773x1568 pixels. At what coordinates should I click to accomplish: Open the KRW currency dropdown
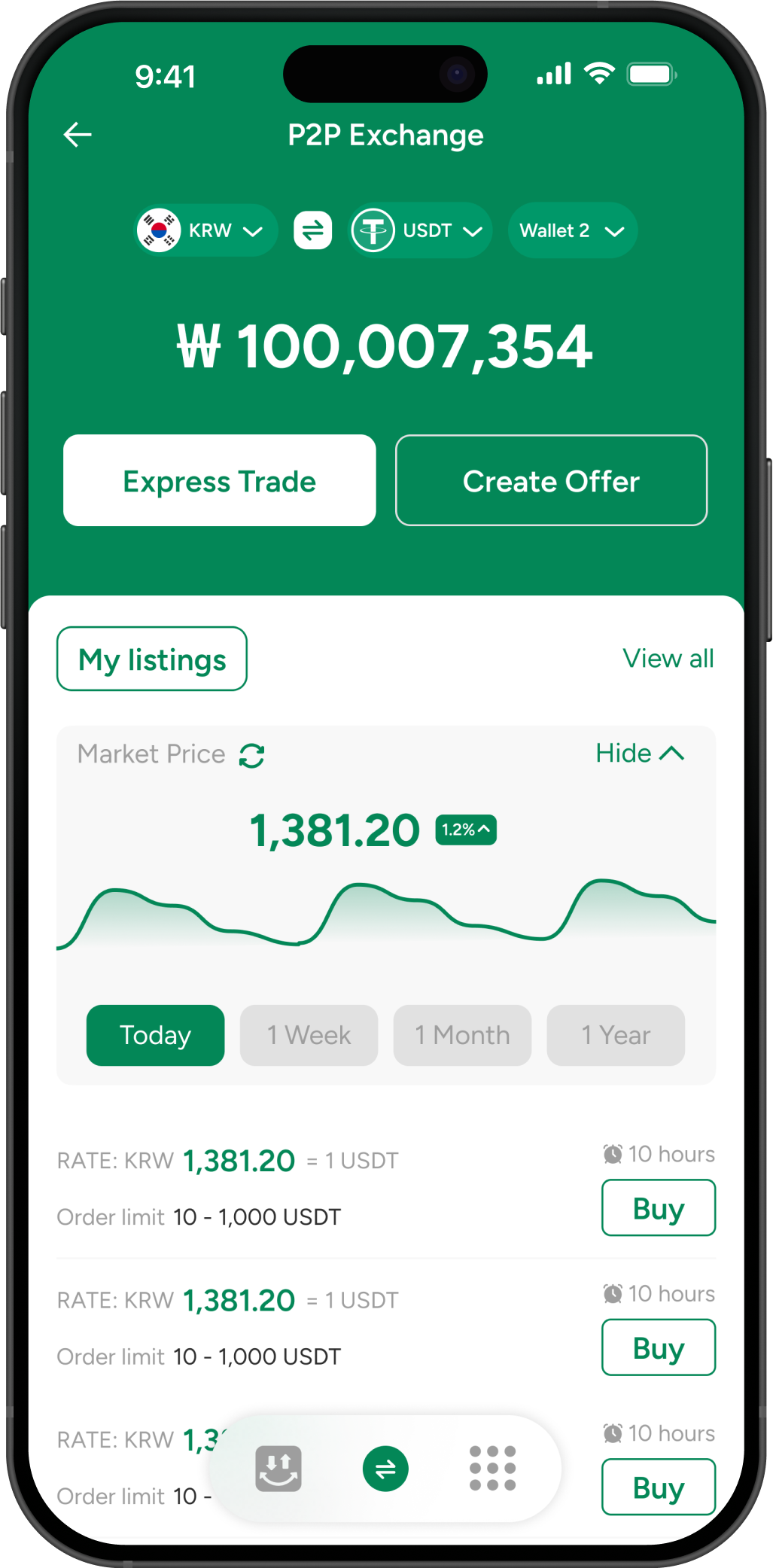[205, 230]
